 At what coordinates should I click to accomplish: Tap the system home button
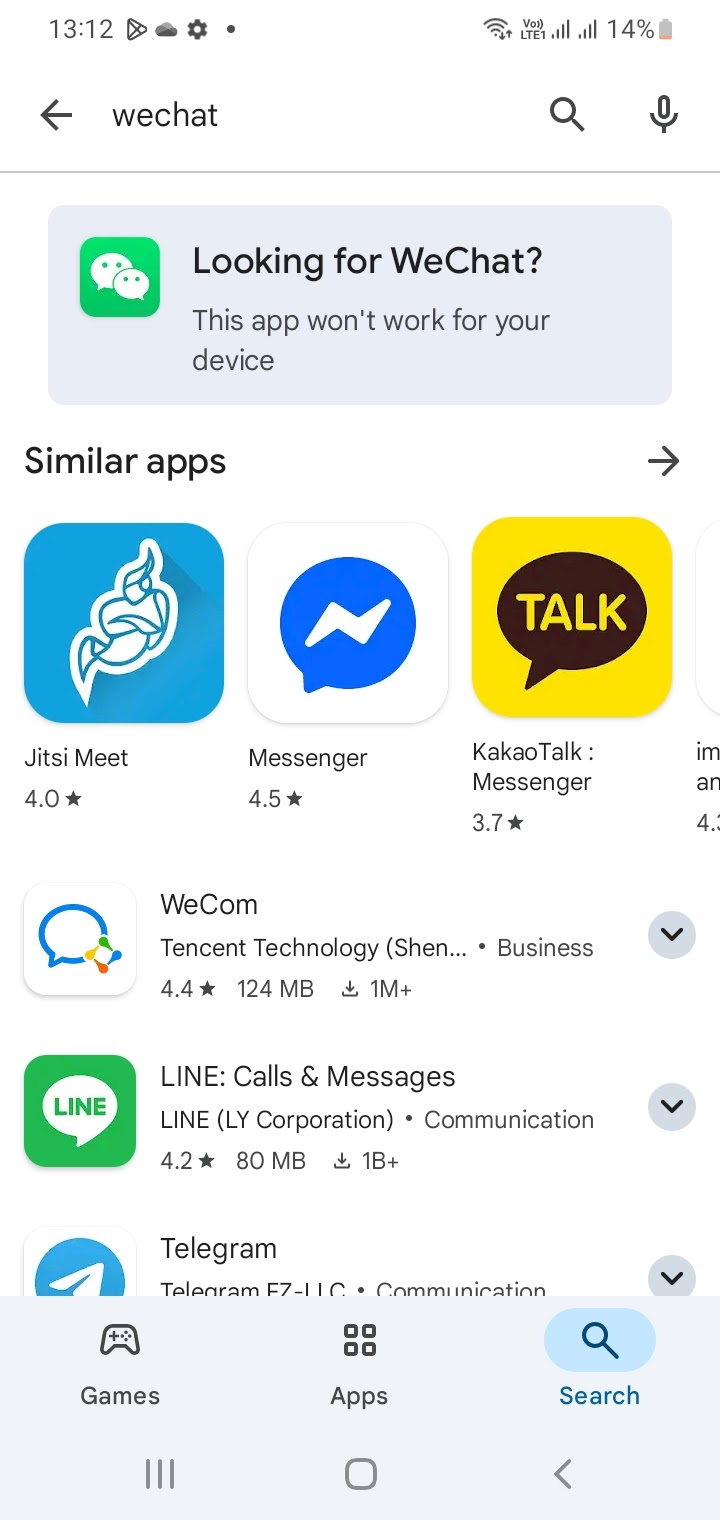[360, 1474]
